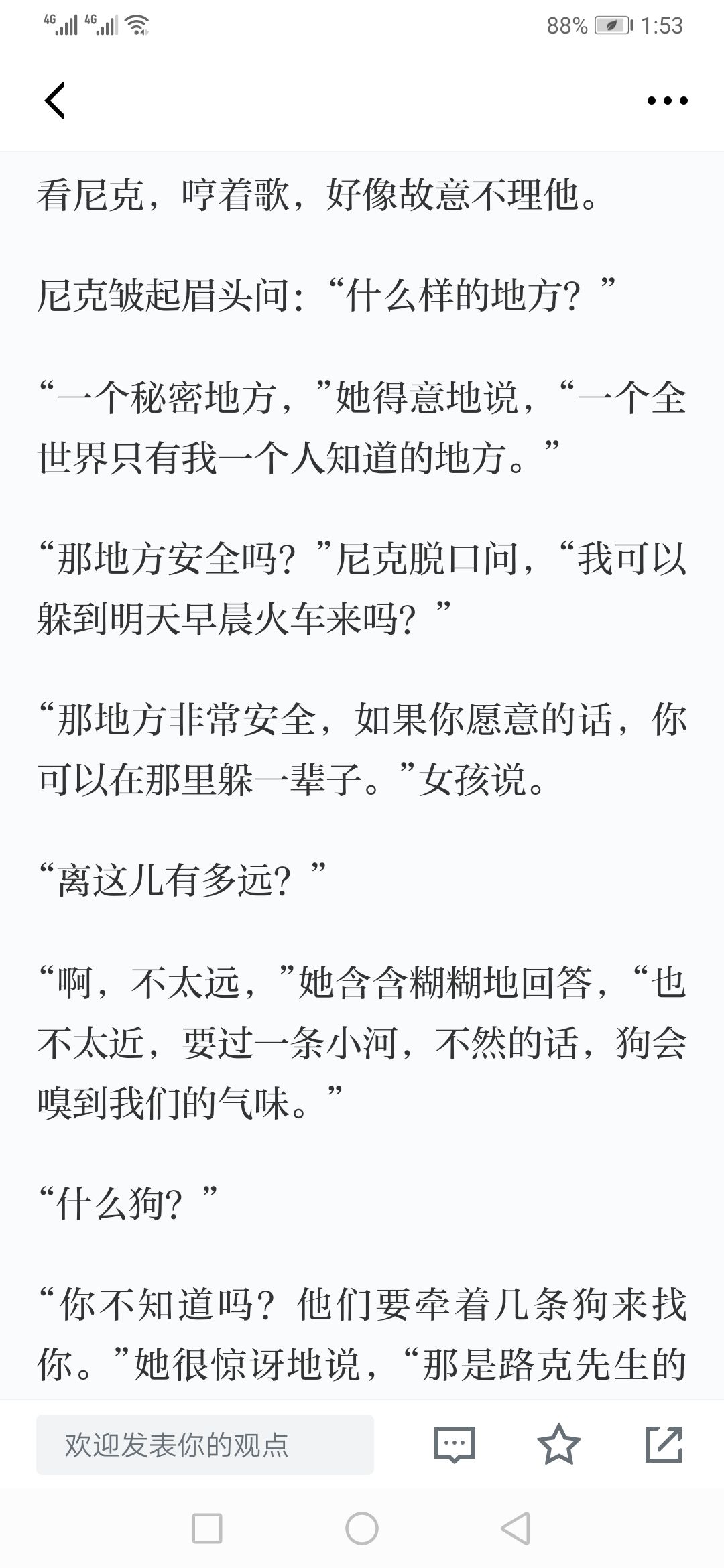Open recent apps with the square button
The width and height of the screenshot is (724, 1568).
pyautogui.click(x=207, y=1529)
